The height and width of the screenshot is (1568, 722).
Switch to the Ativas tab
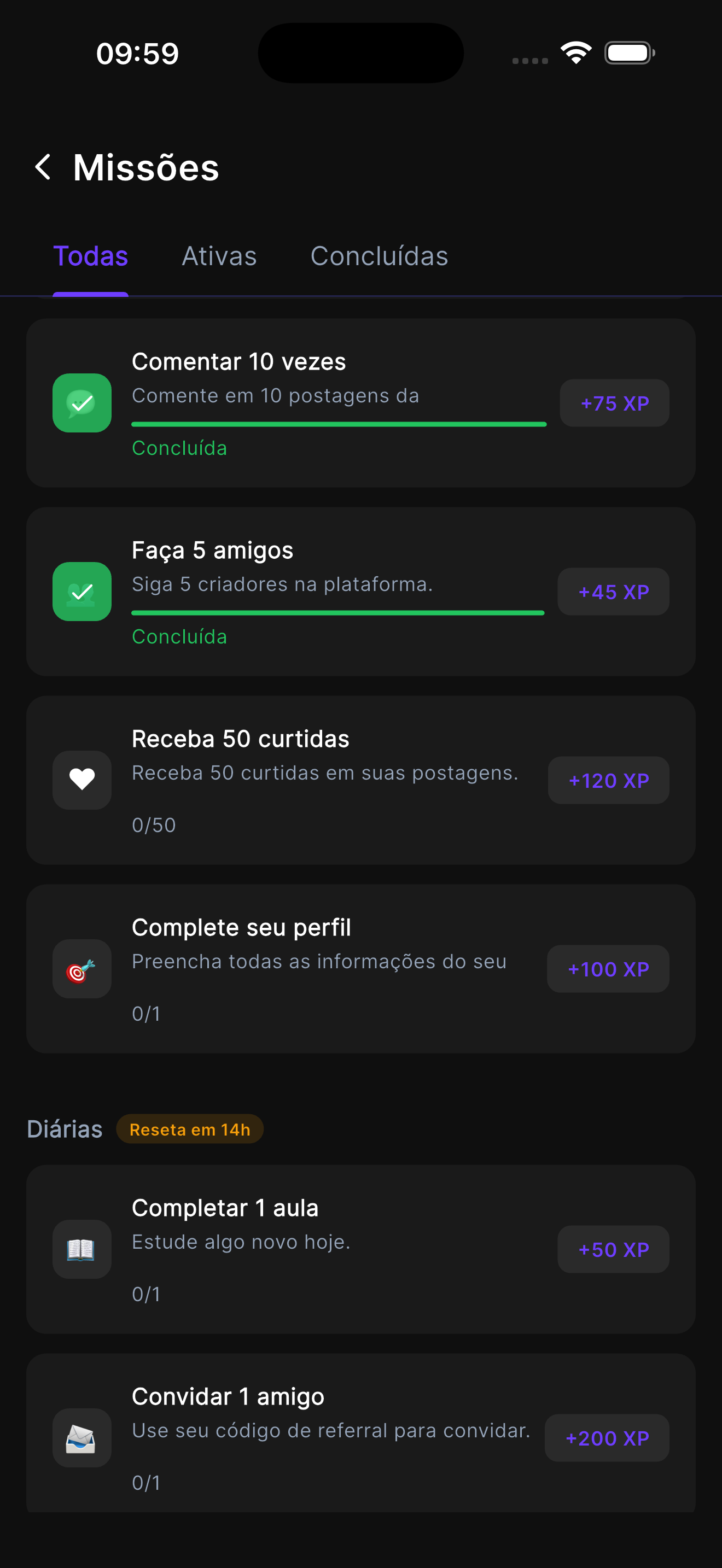[x=219, y=256]
